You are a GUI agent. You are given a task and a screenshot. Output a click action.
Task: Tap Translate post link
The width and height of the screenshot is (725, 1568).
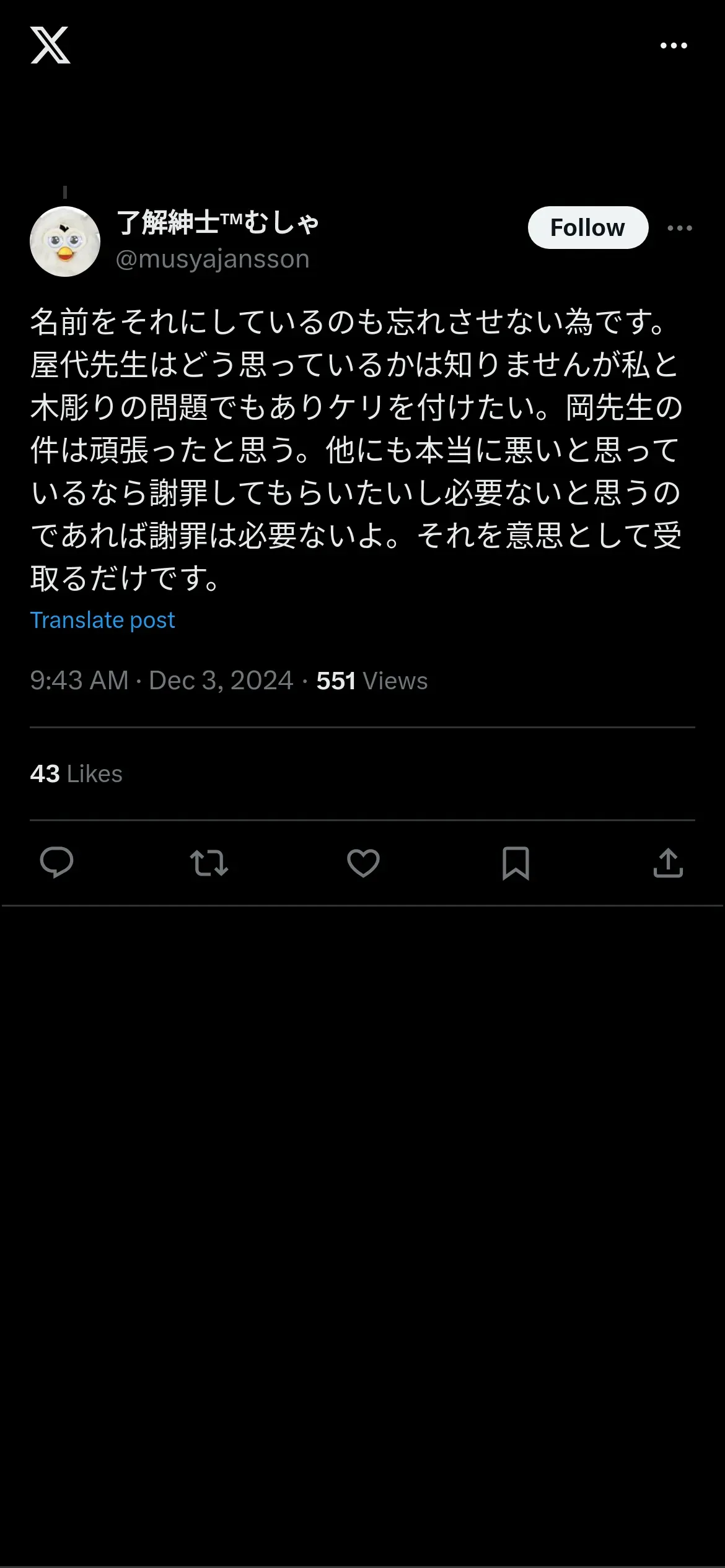(x=102, y=620)
